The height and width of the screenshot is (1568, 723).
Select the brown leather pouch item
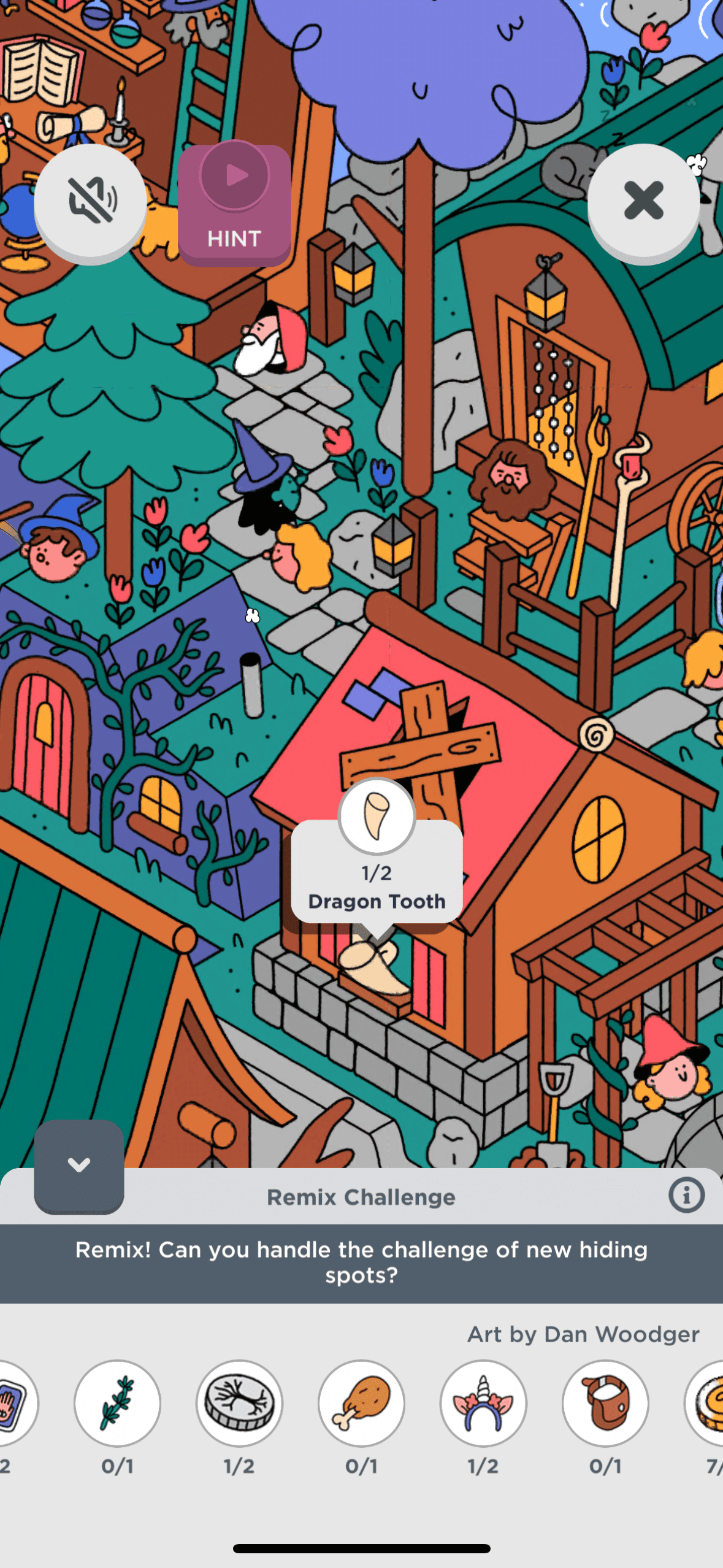(605, 1403)
